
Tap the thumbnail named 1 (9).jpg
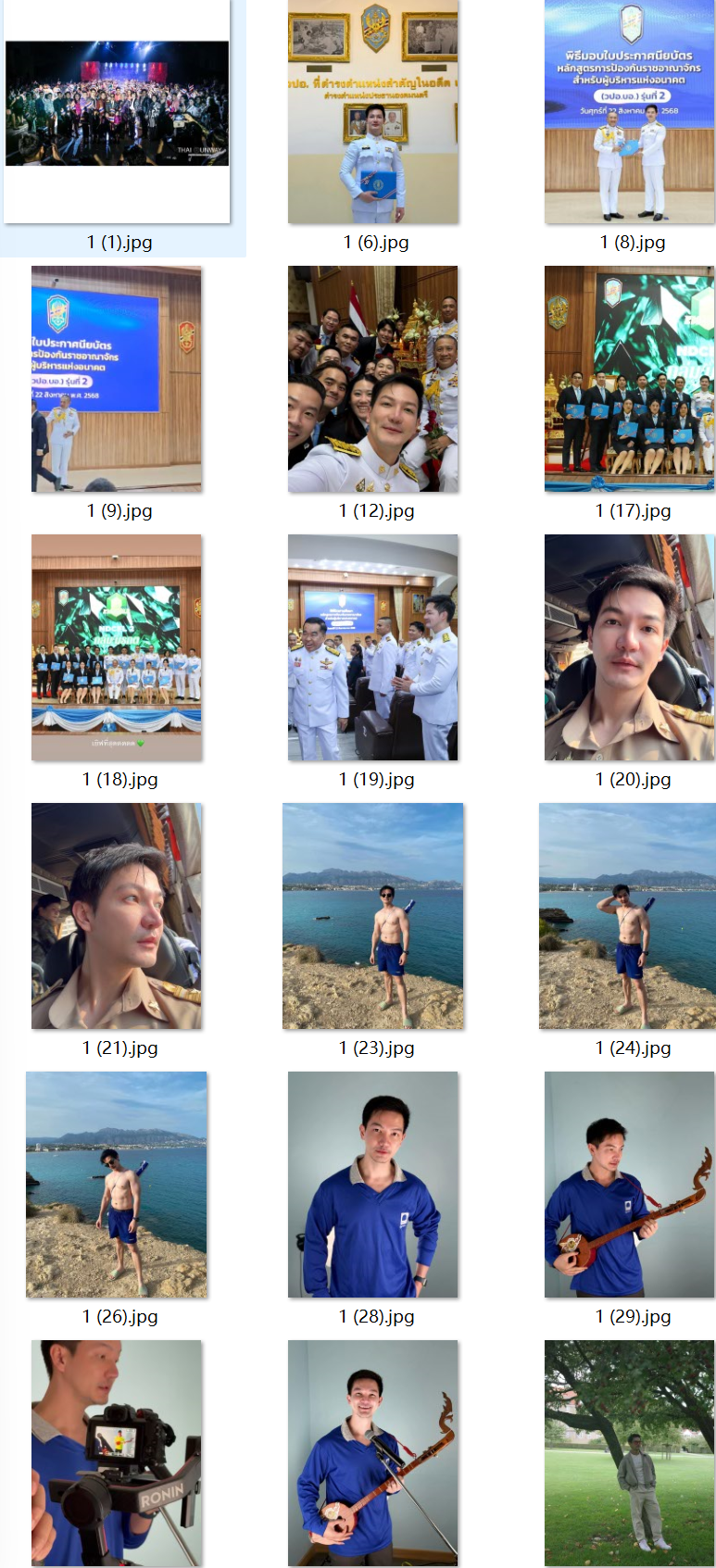(x=117, y=379)
